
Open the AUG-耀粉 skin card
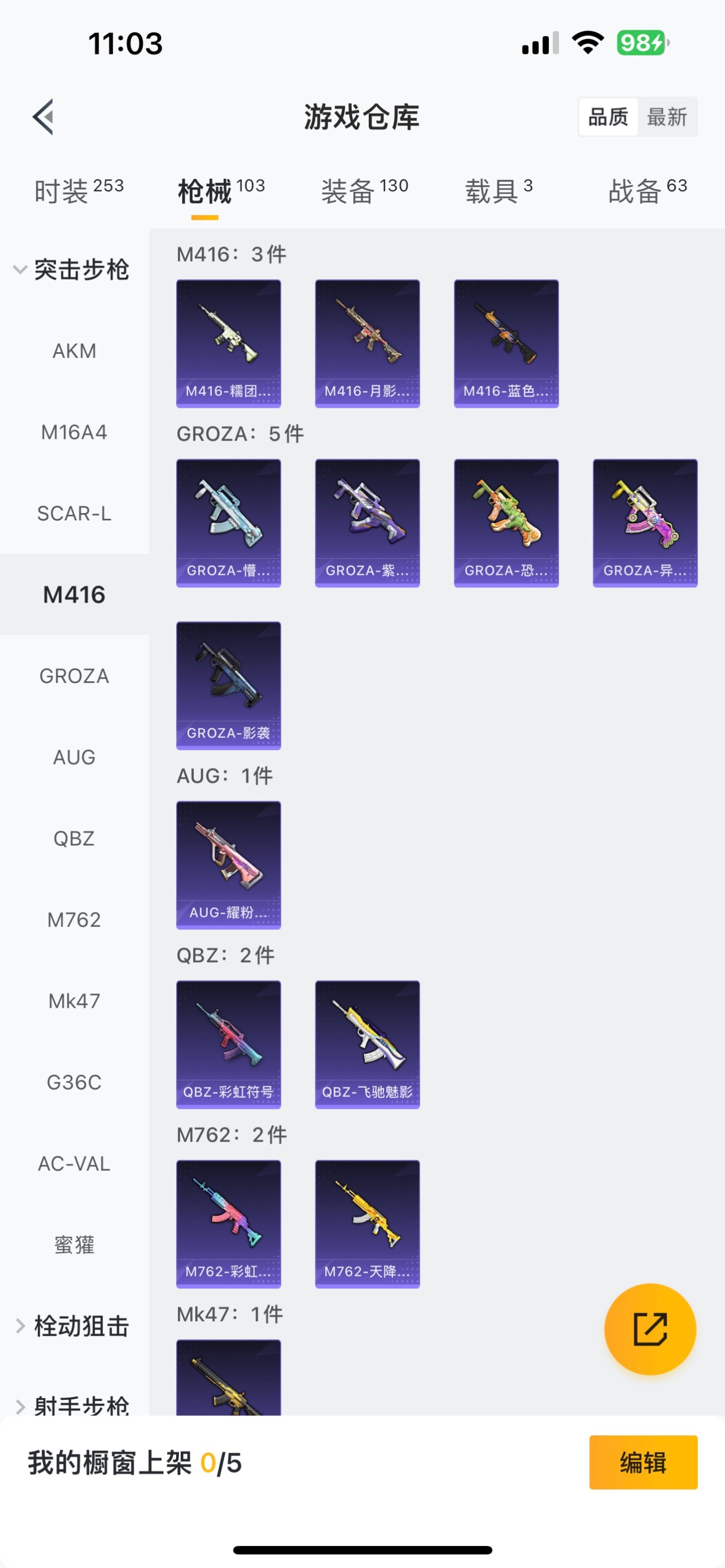coord(228,865)
